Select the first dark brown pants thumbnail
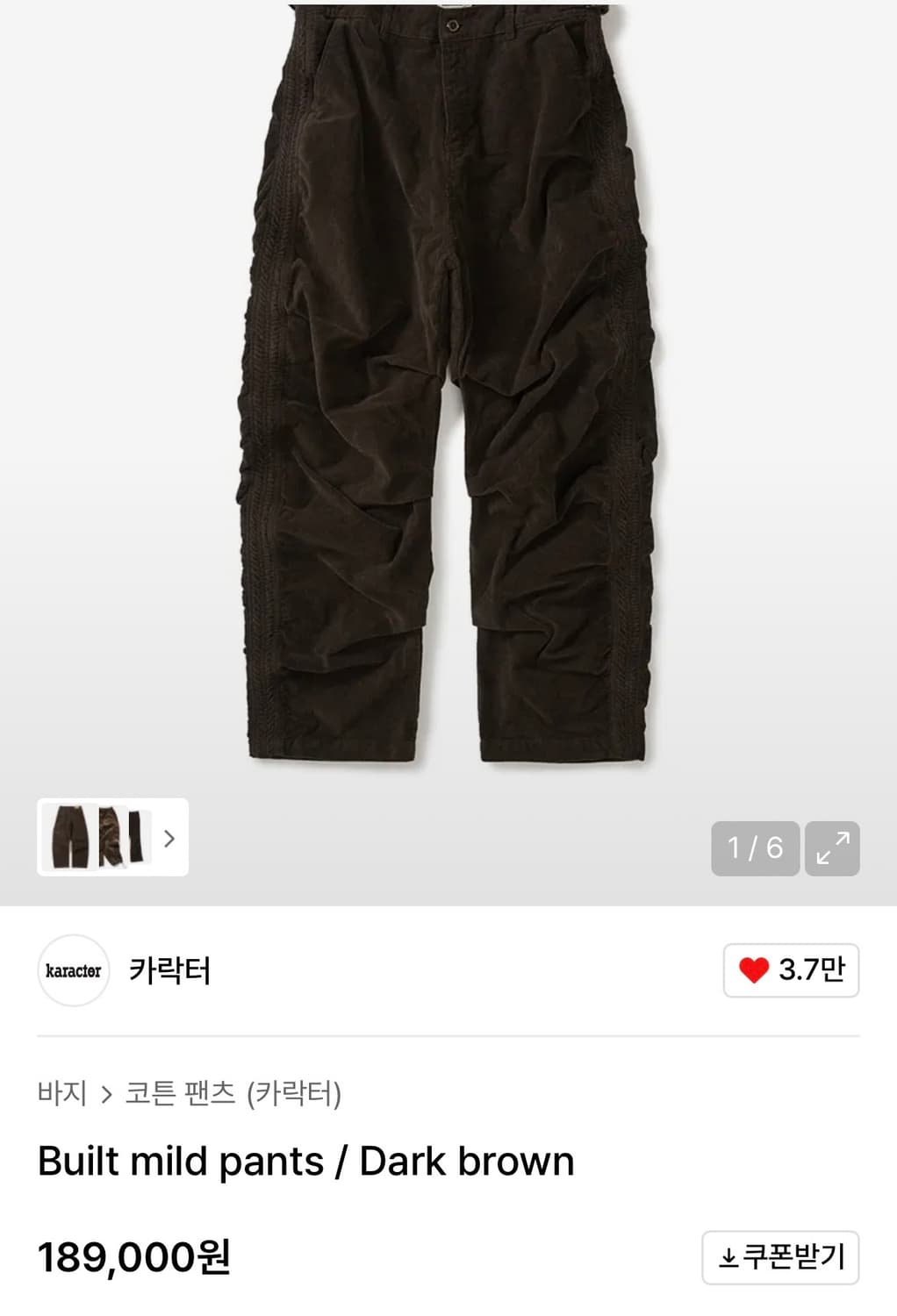The width and height of the screenshot is (897, 1316). 66,839
